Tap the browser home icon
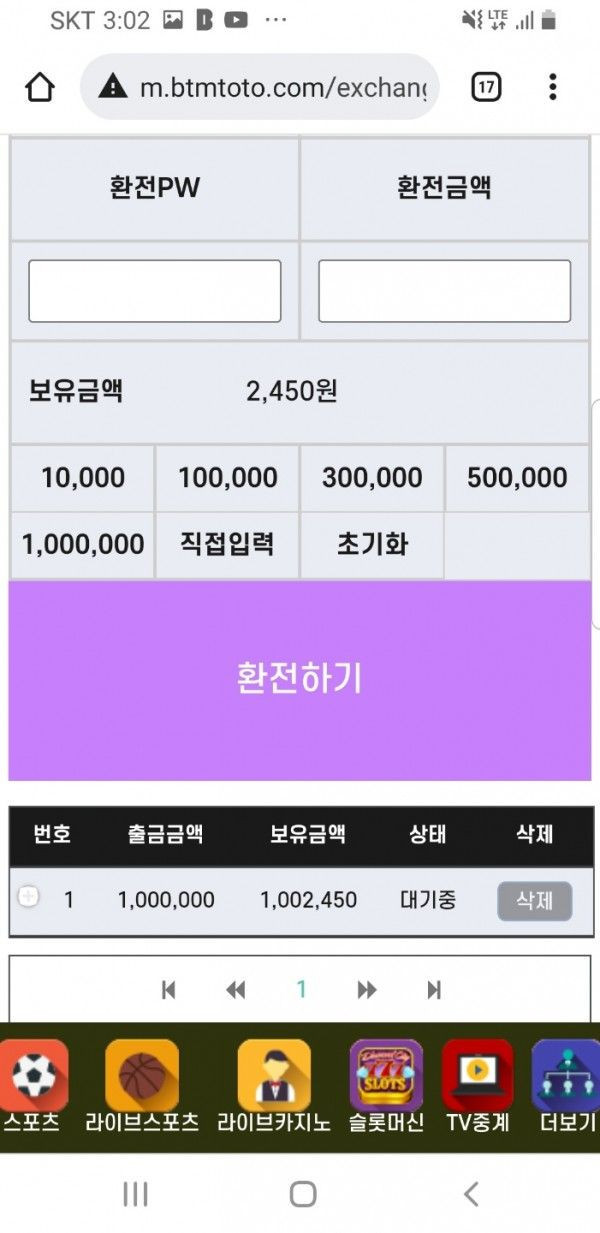 [40, 88]
